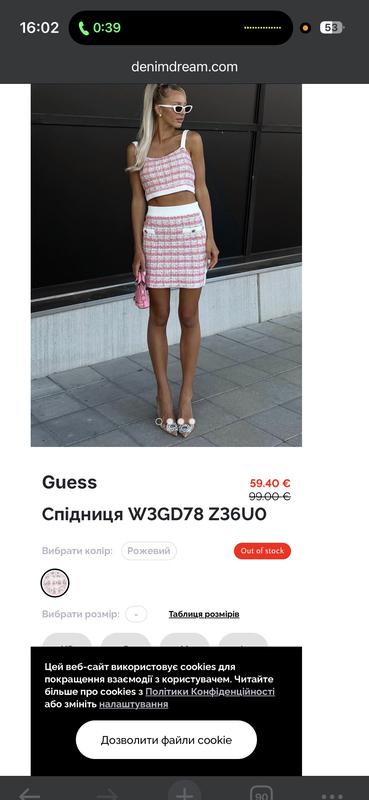This screenshot has height=800, width=369.
Task: Open the Guess skirt product photo
Action: (x=166, y=265)
